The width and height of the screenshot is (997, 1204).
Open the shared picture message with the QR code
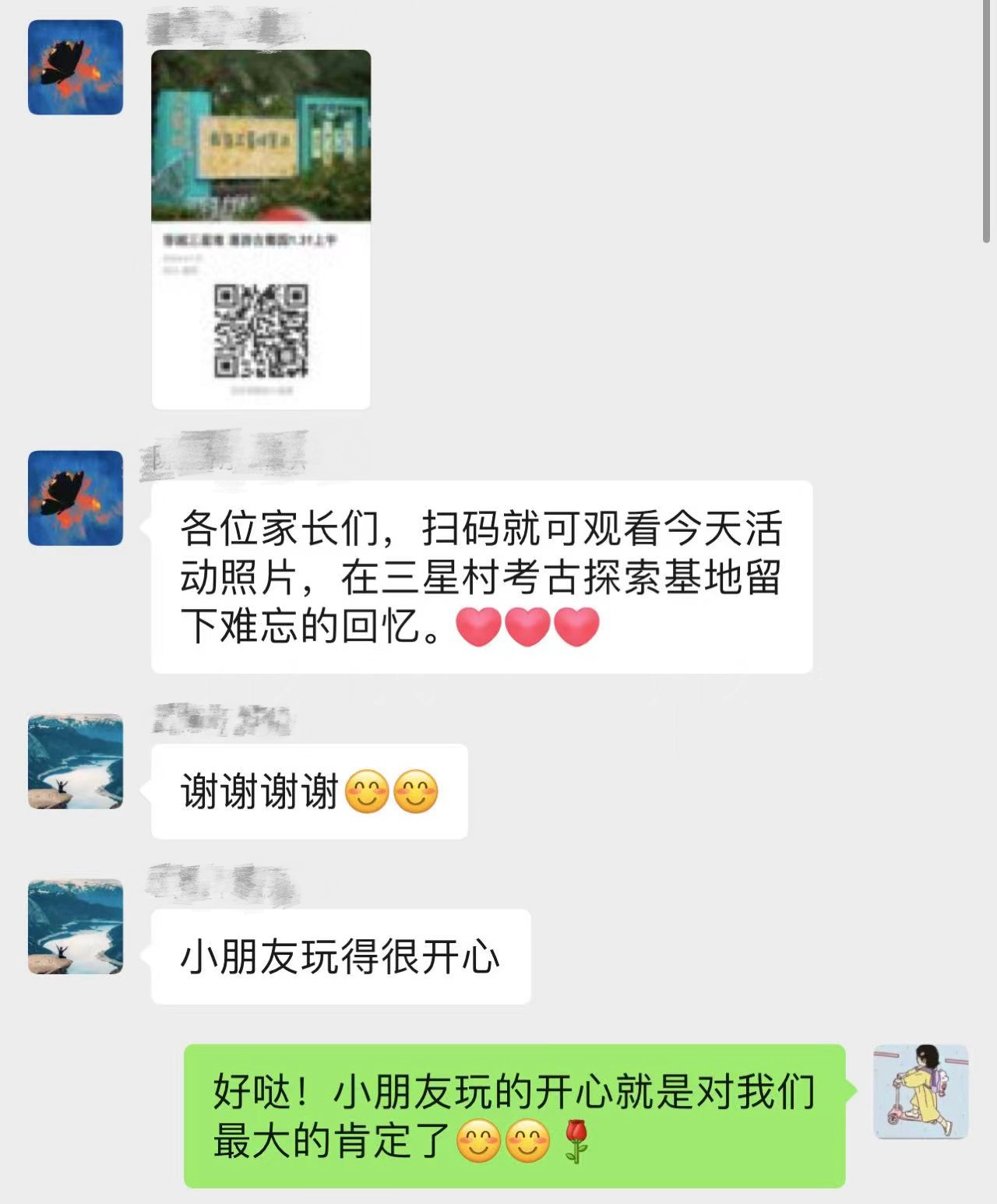click(261, 230)
